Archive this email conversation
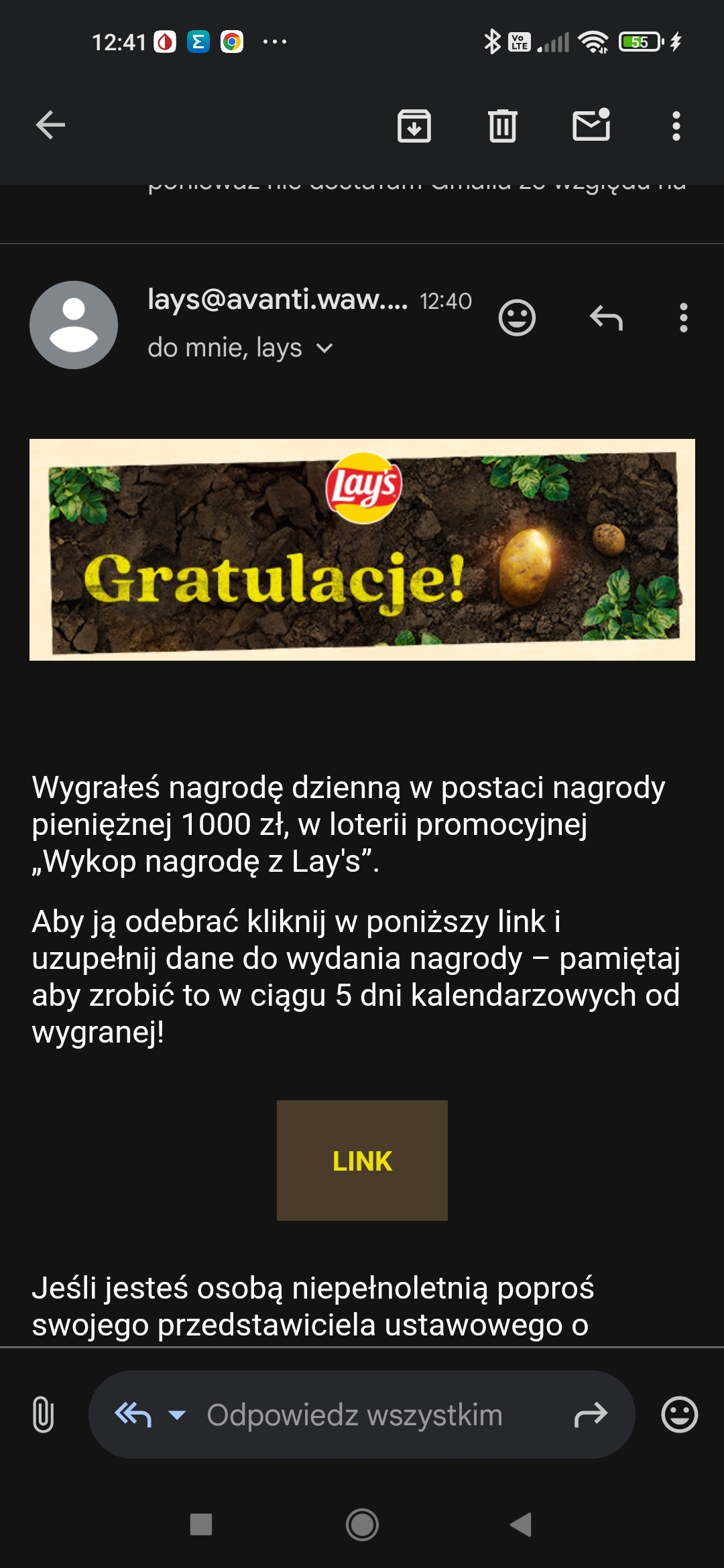Screen dimensions: 724x1568 pyautogui.click(x=414, y=125)
